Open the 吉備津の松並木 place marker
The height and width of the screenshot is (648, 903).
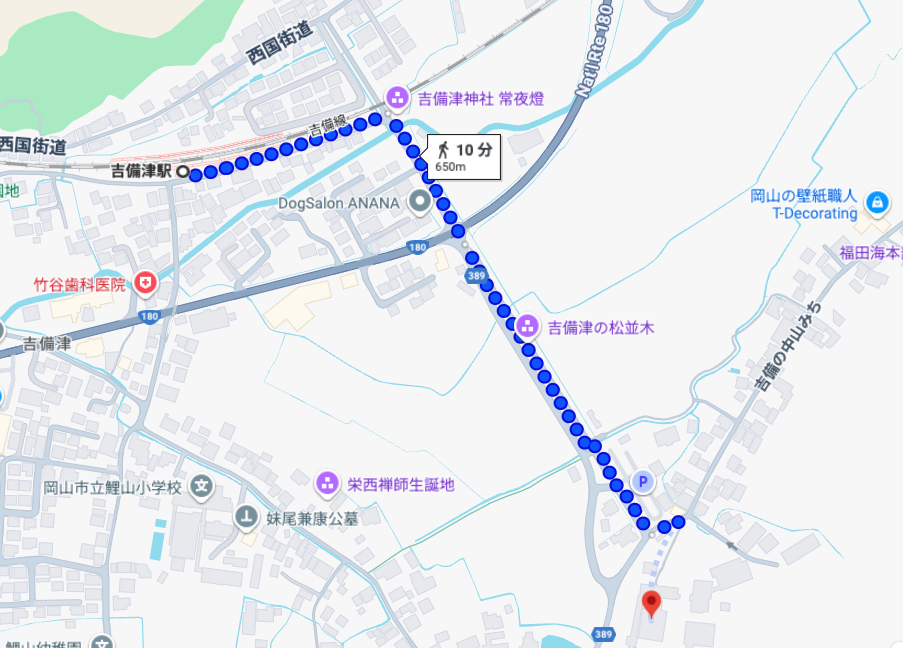coord(527,326)
